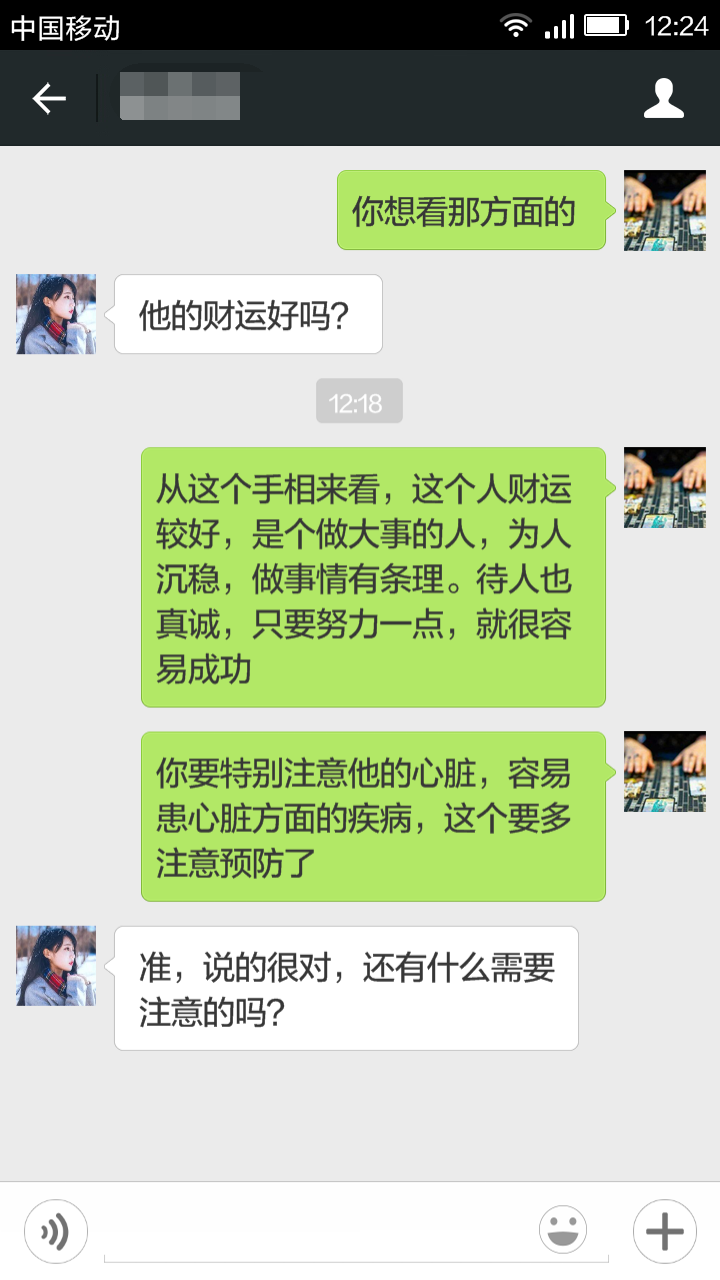Screen dimensions: 720x1280
Task: Open the plus attachment menu
Action: coord(665,1231)
